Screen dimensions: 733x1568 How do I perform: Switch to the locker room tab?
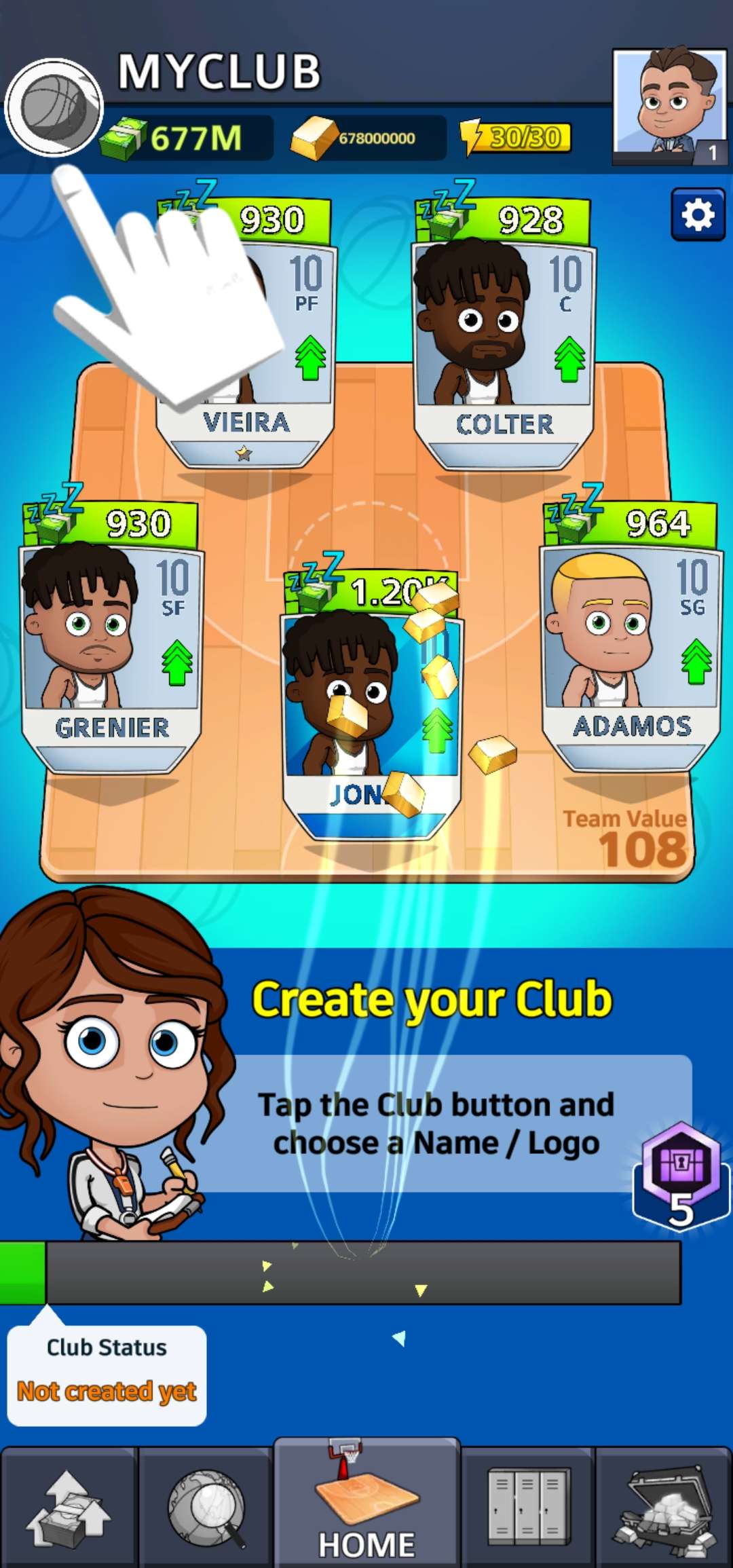(528, 1508)
